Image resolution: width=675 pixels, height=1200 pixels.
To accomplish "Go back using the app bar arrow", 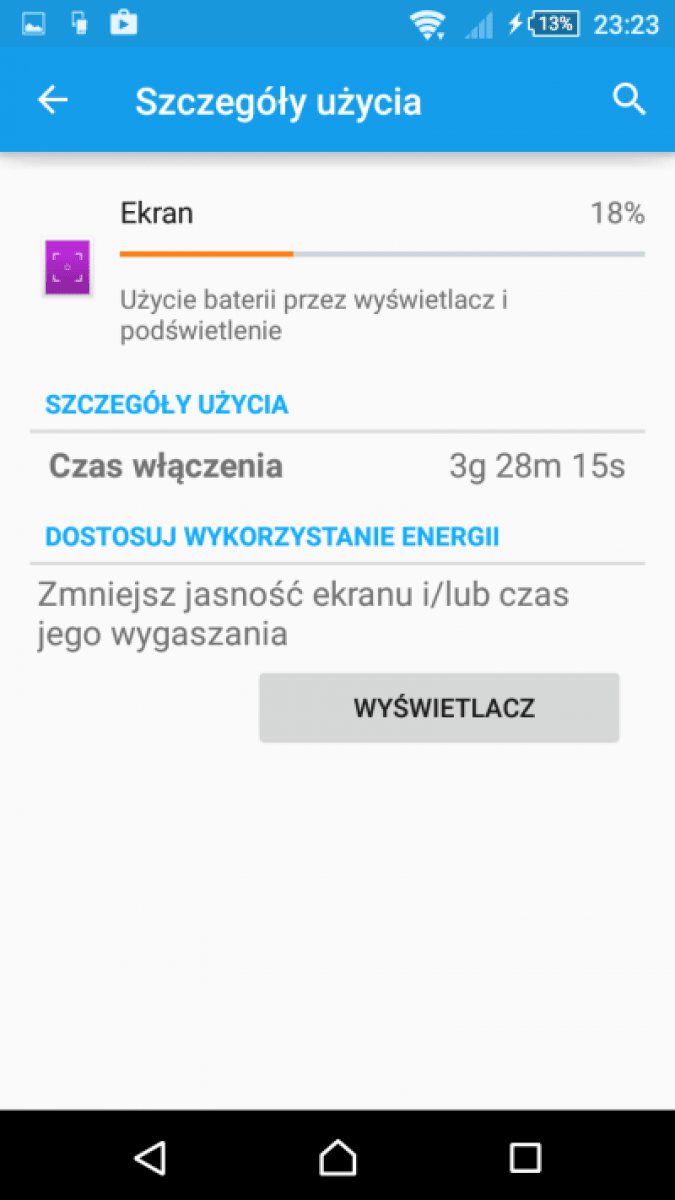I will pyautogui.click(x=53, y=100).
